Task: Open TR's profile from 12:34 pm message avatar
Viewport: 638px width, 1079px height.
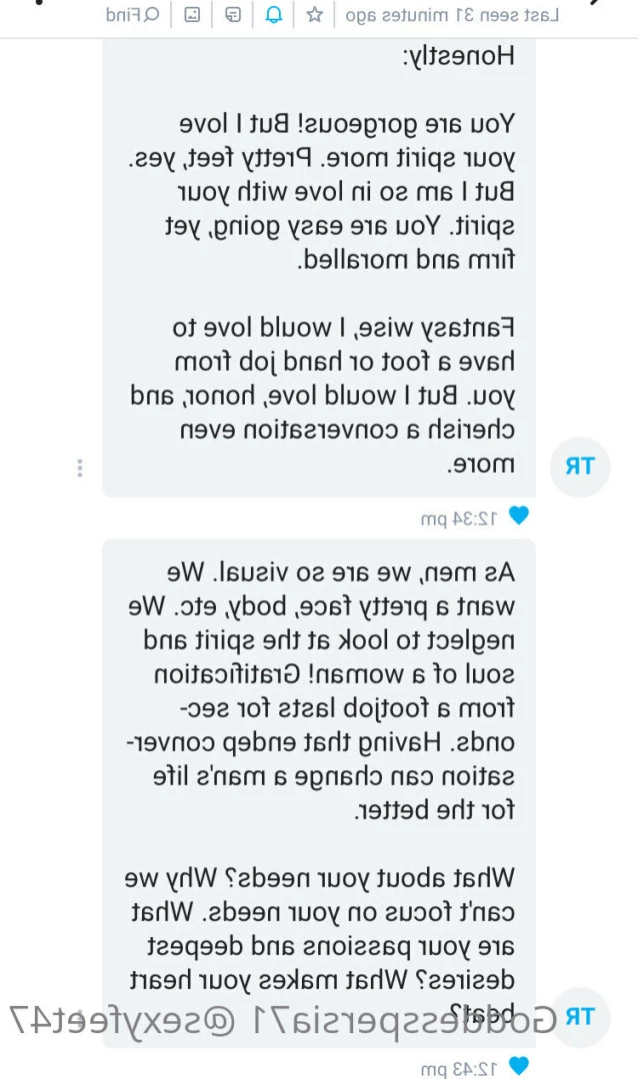Action: (580, 467)
